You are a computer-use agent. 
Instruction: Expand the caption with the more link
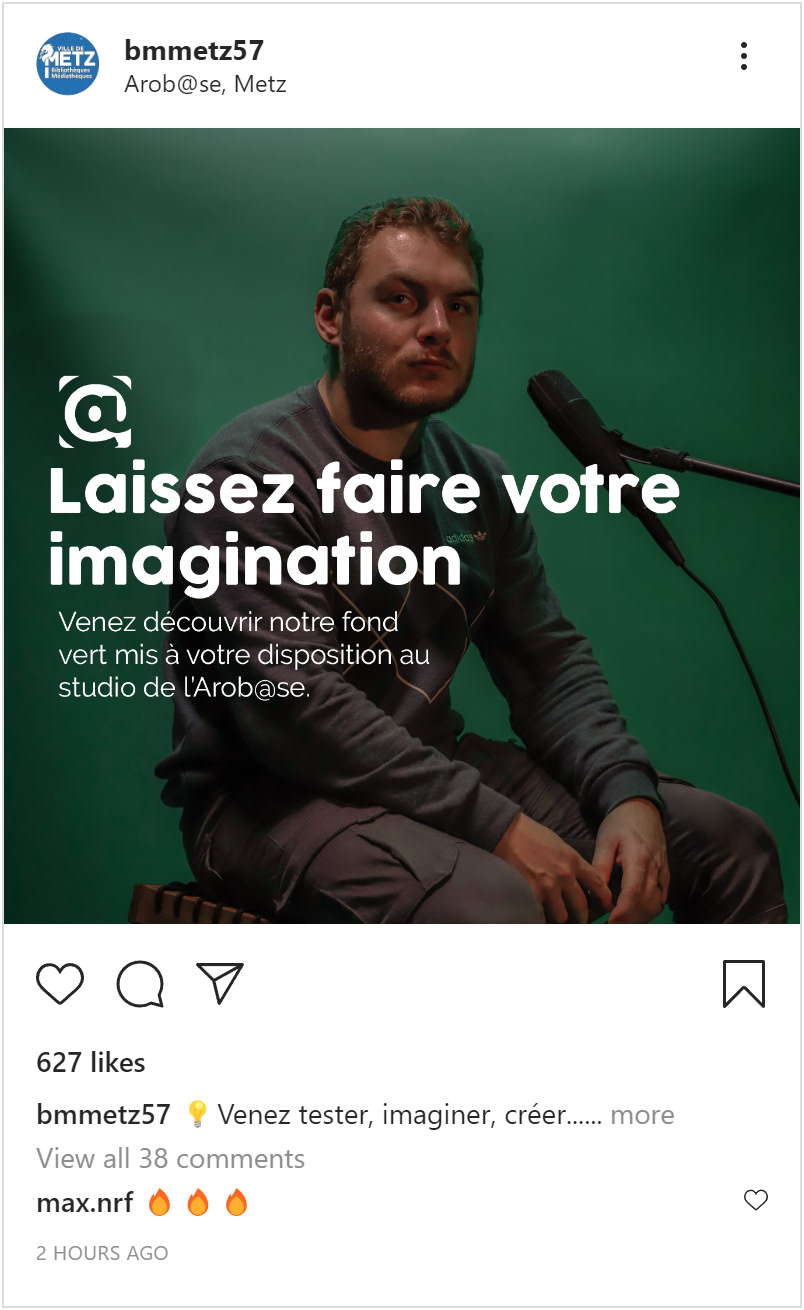[x=643, y=1114]
